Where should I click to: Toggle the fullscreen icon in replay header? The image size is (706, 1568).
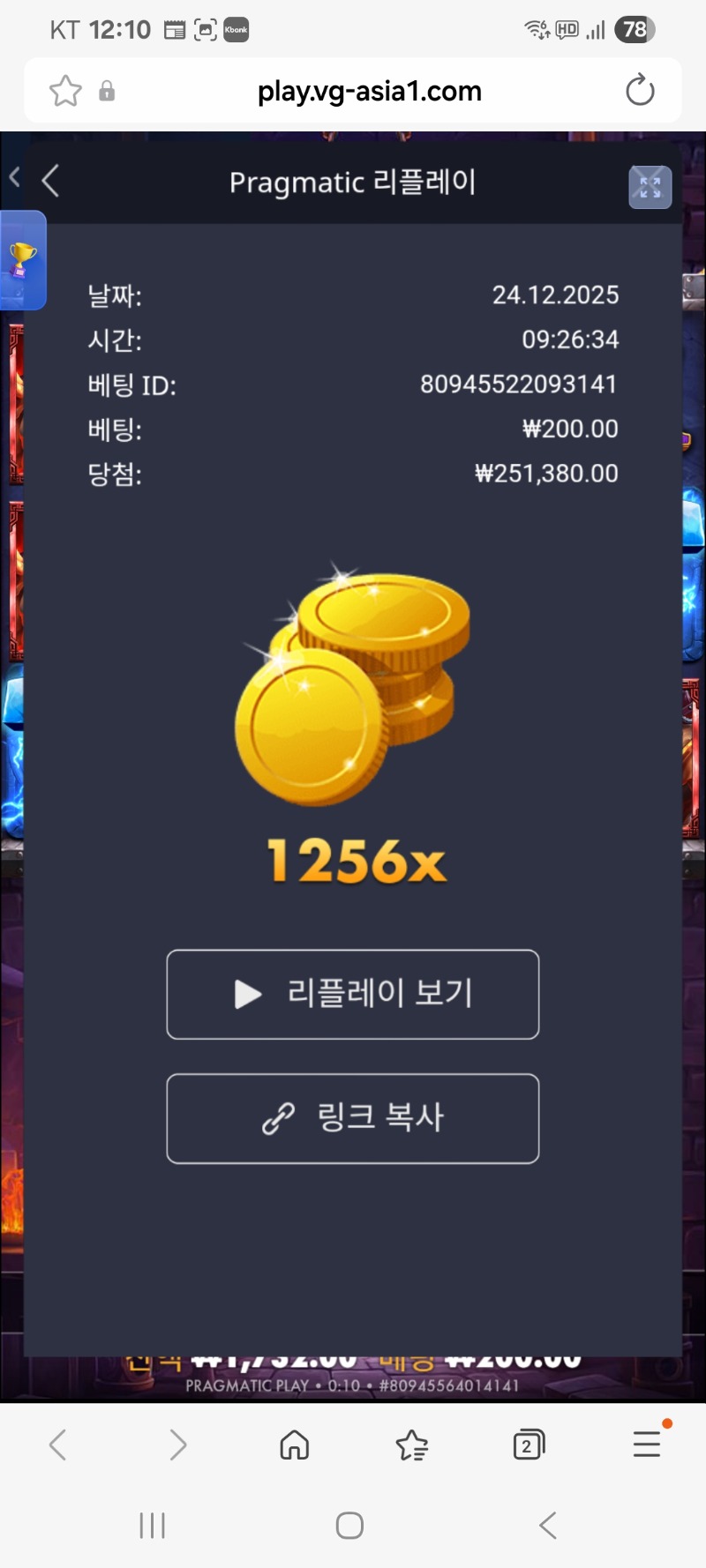(x=650, y=187)
